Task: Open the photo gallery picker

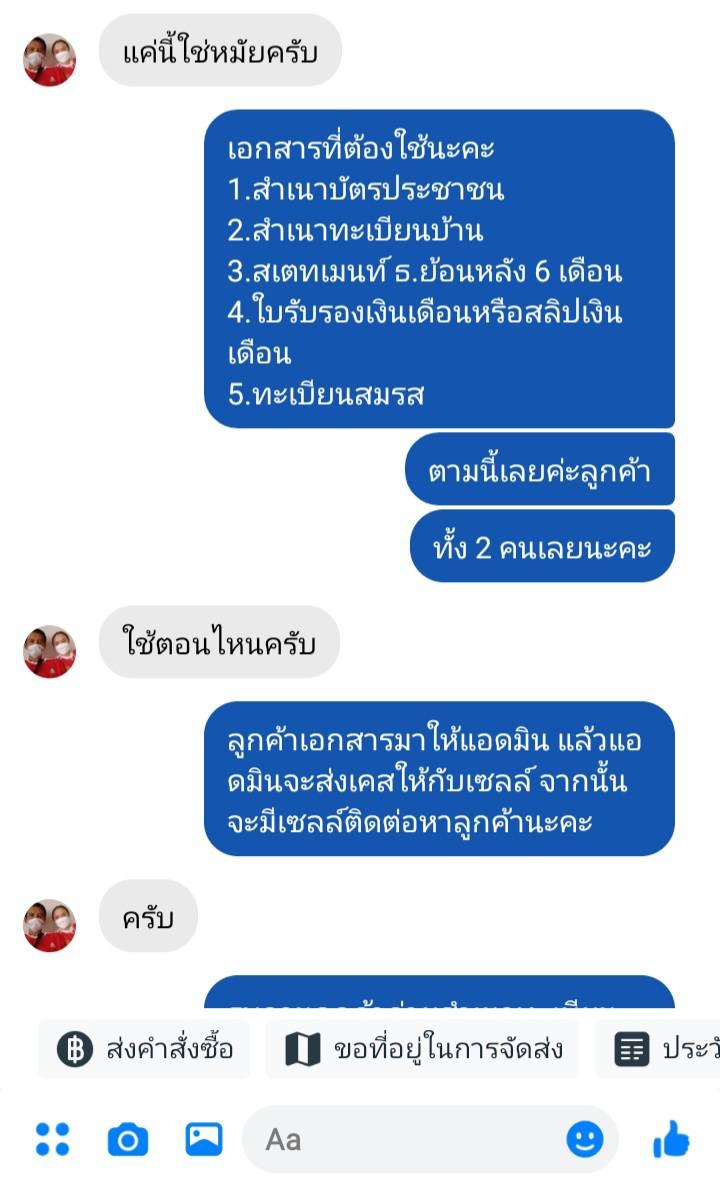Action: 204,1139
